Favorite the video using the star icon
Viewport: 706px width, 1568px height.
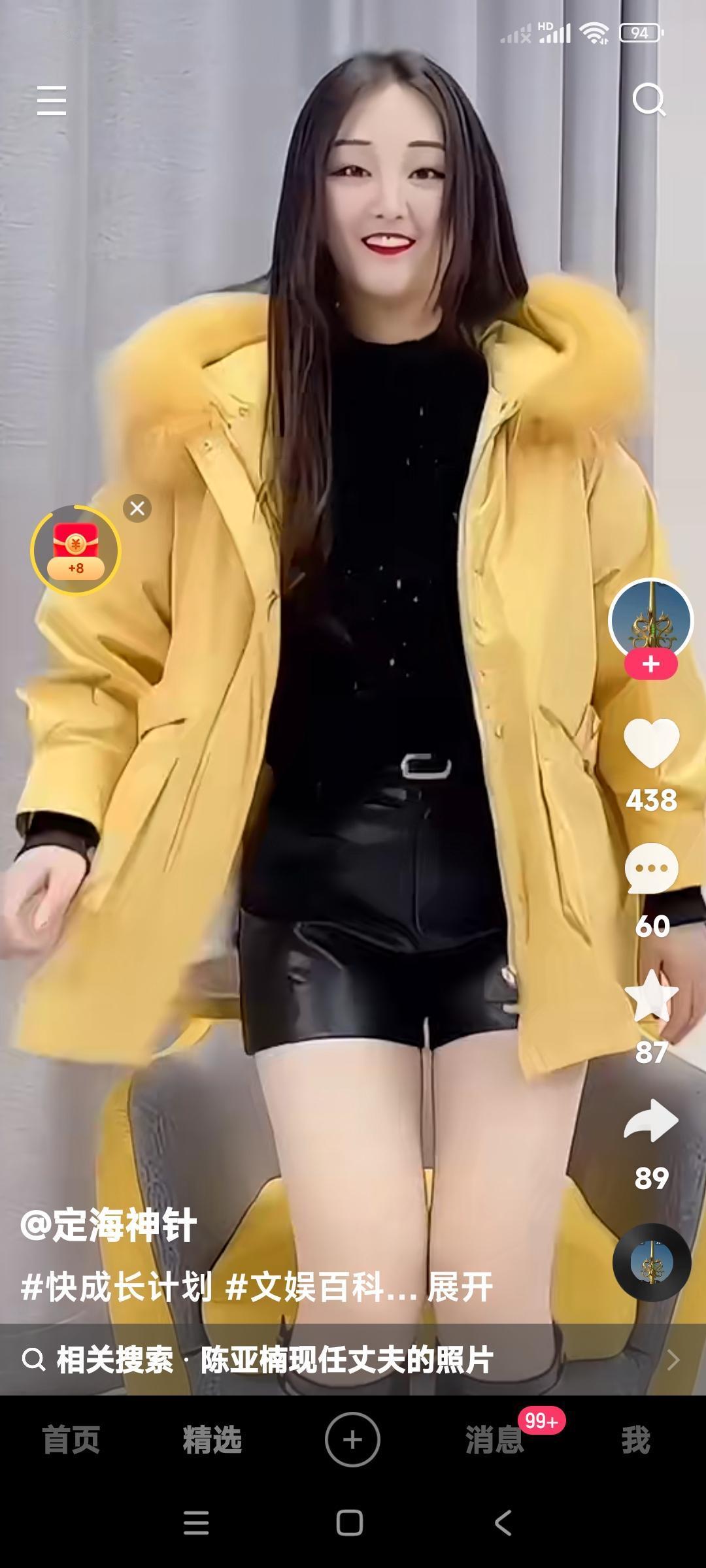click(x=651, y=993)
